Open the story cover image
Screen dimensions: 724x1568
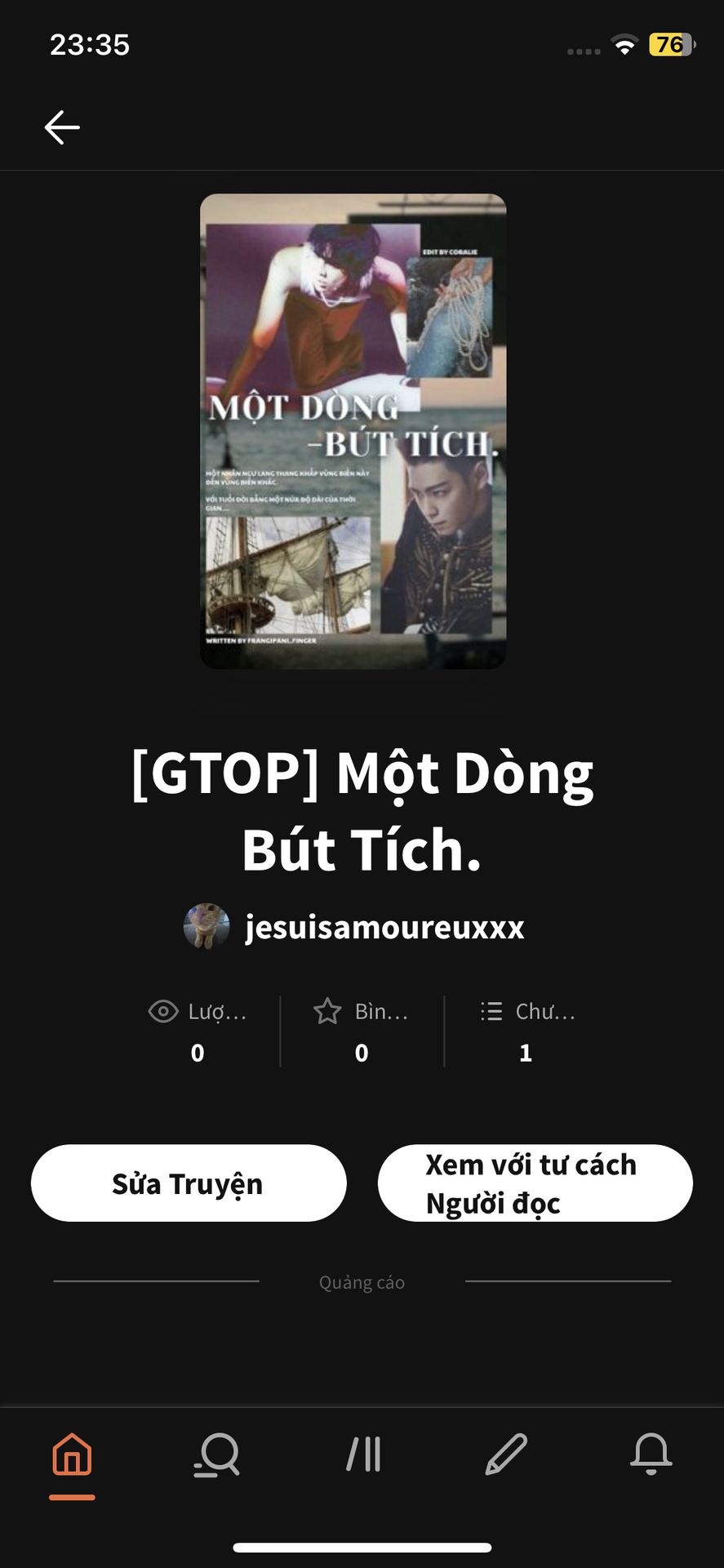click(x=353, y=431)
